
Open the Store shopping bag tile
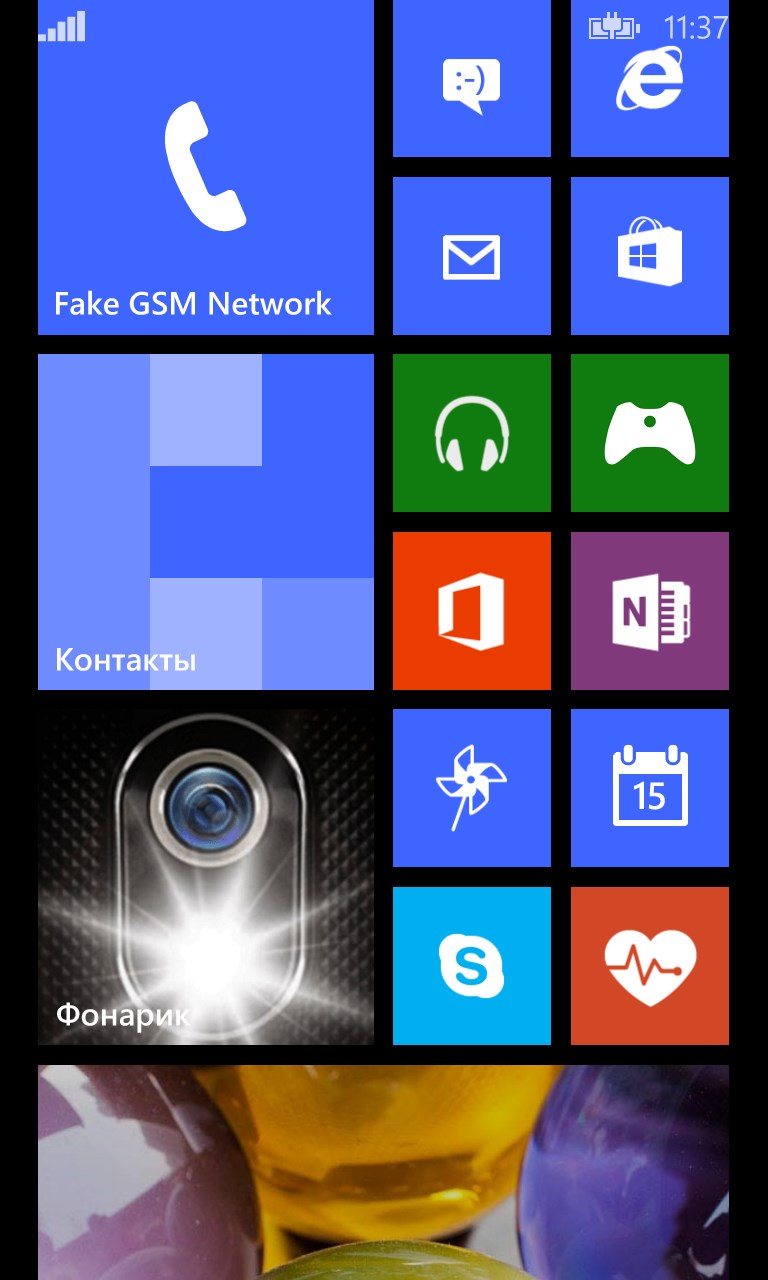[649, 256]
